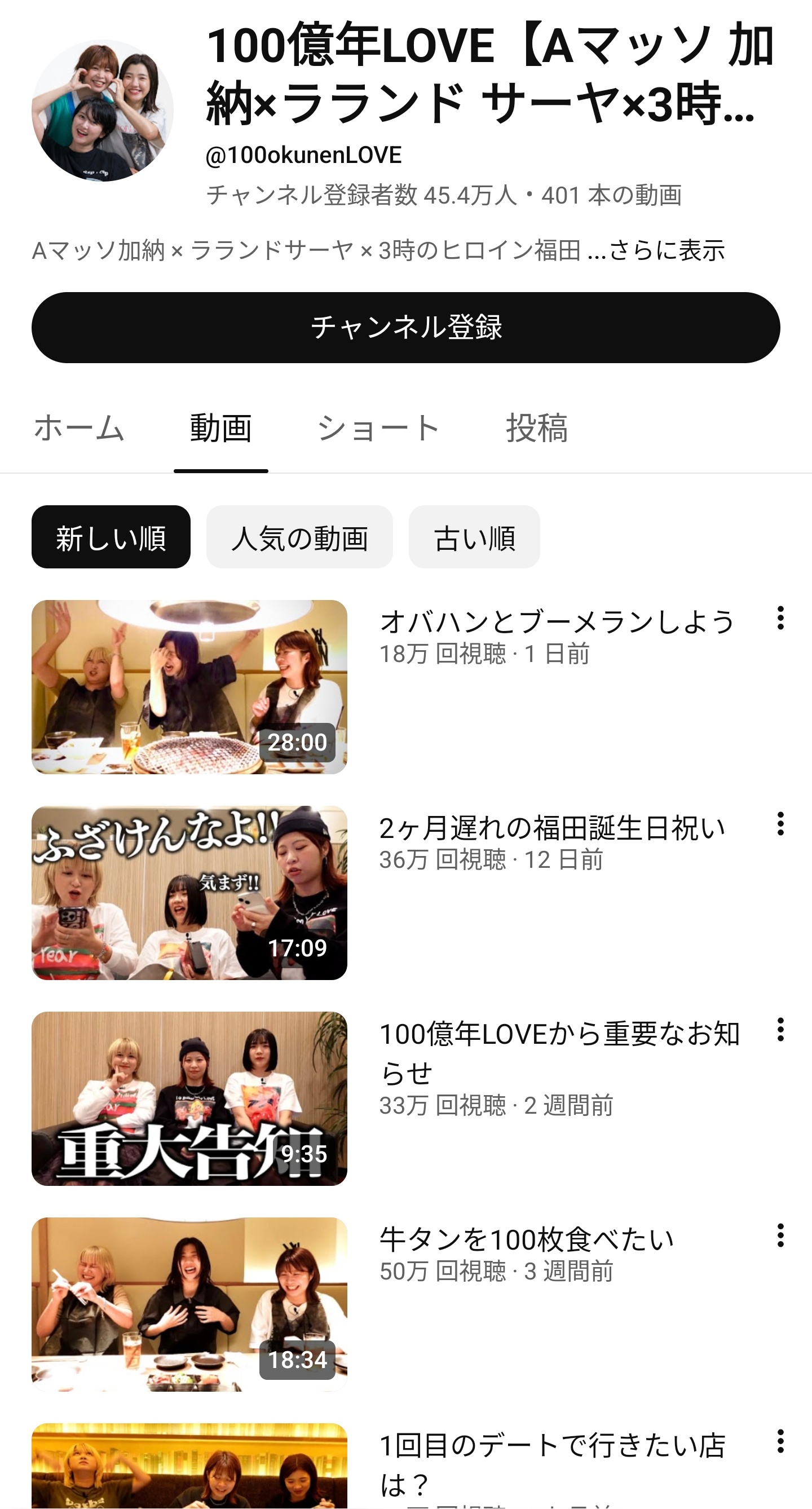The height and width of the screenshot is (1509, 812).
Task: Open the video オバハンとブーメランしよう
Action: [189, 686]
